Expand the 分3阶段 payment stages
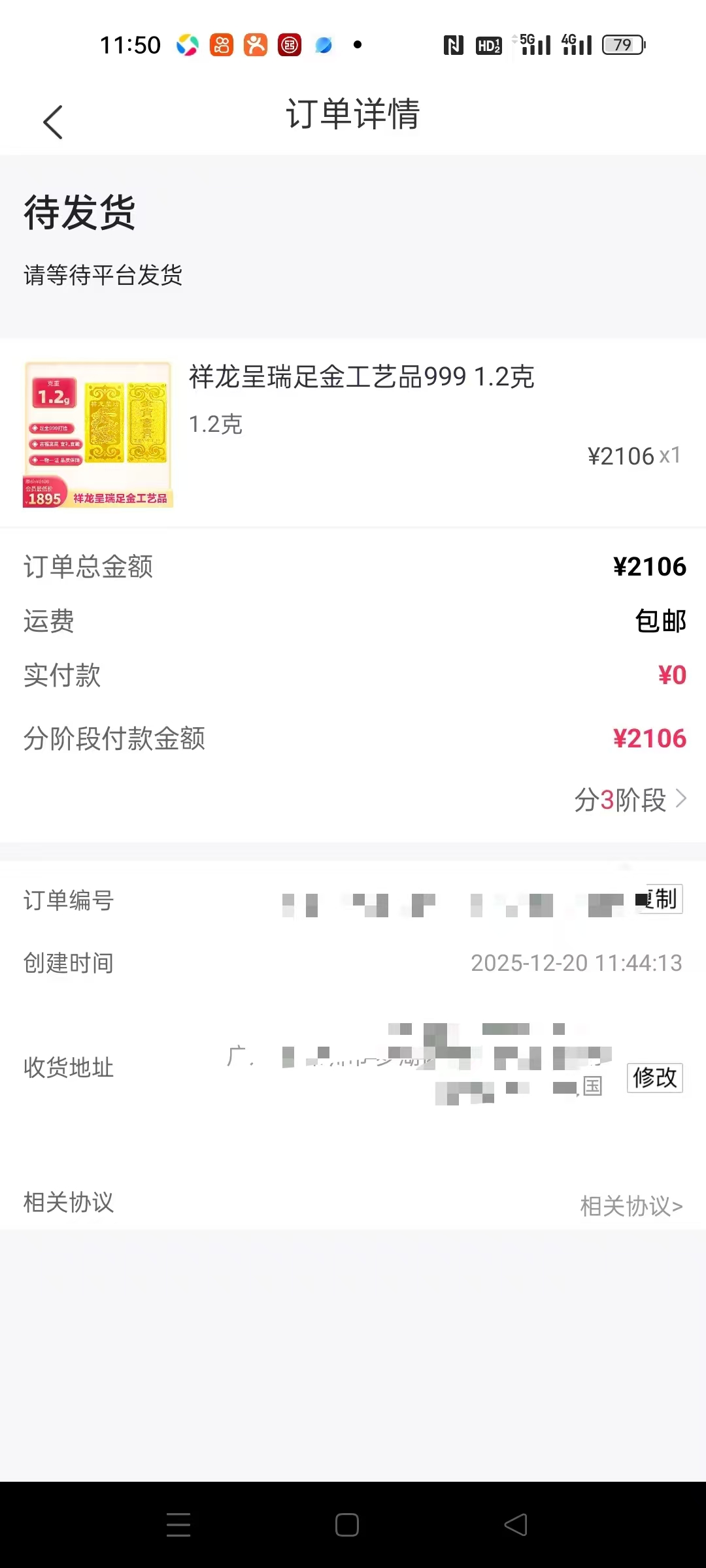Screen dimensions: 706x1568 point(630,800)
